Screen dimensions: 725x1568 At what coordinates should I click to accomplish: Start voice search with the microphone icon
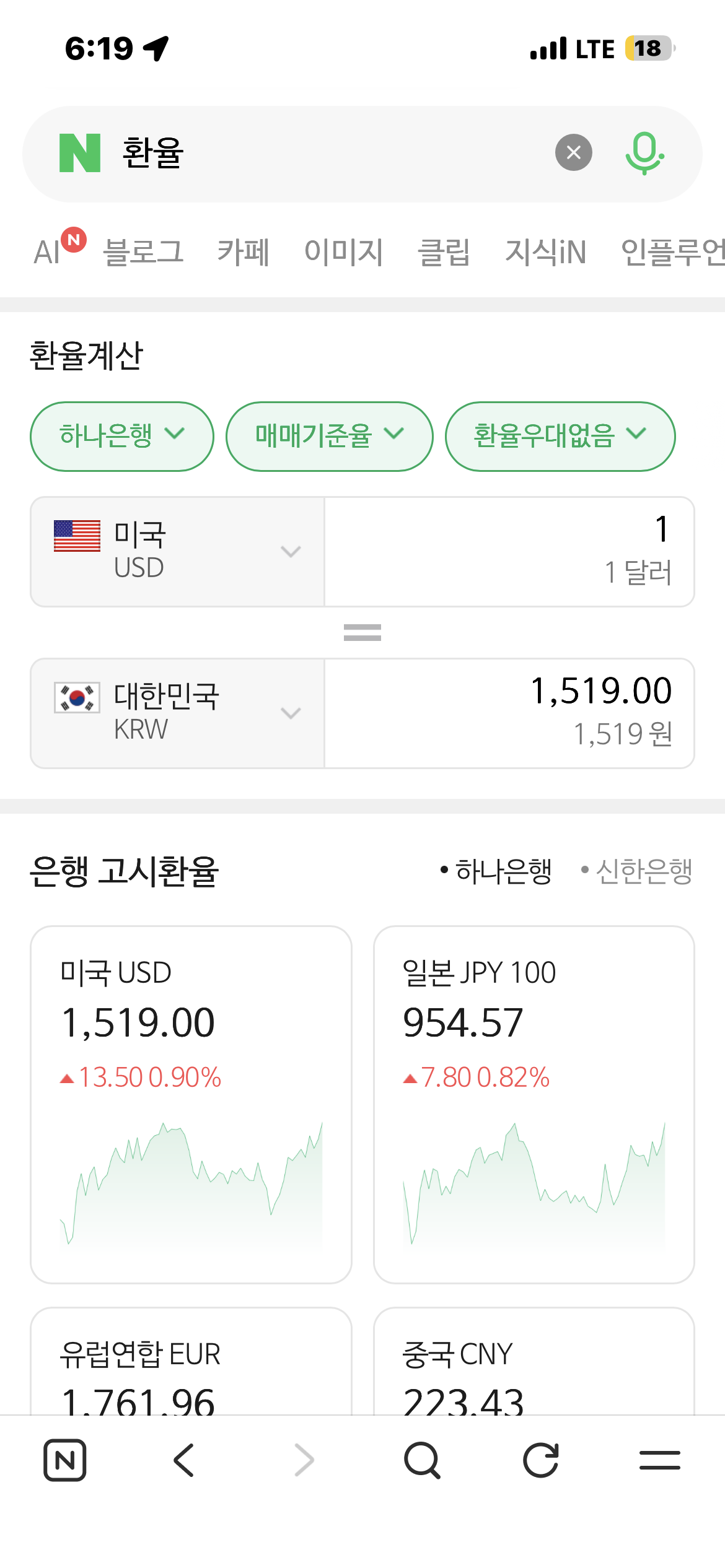644,153
